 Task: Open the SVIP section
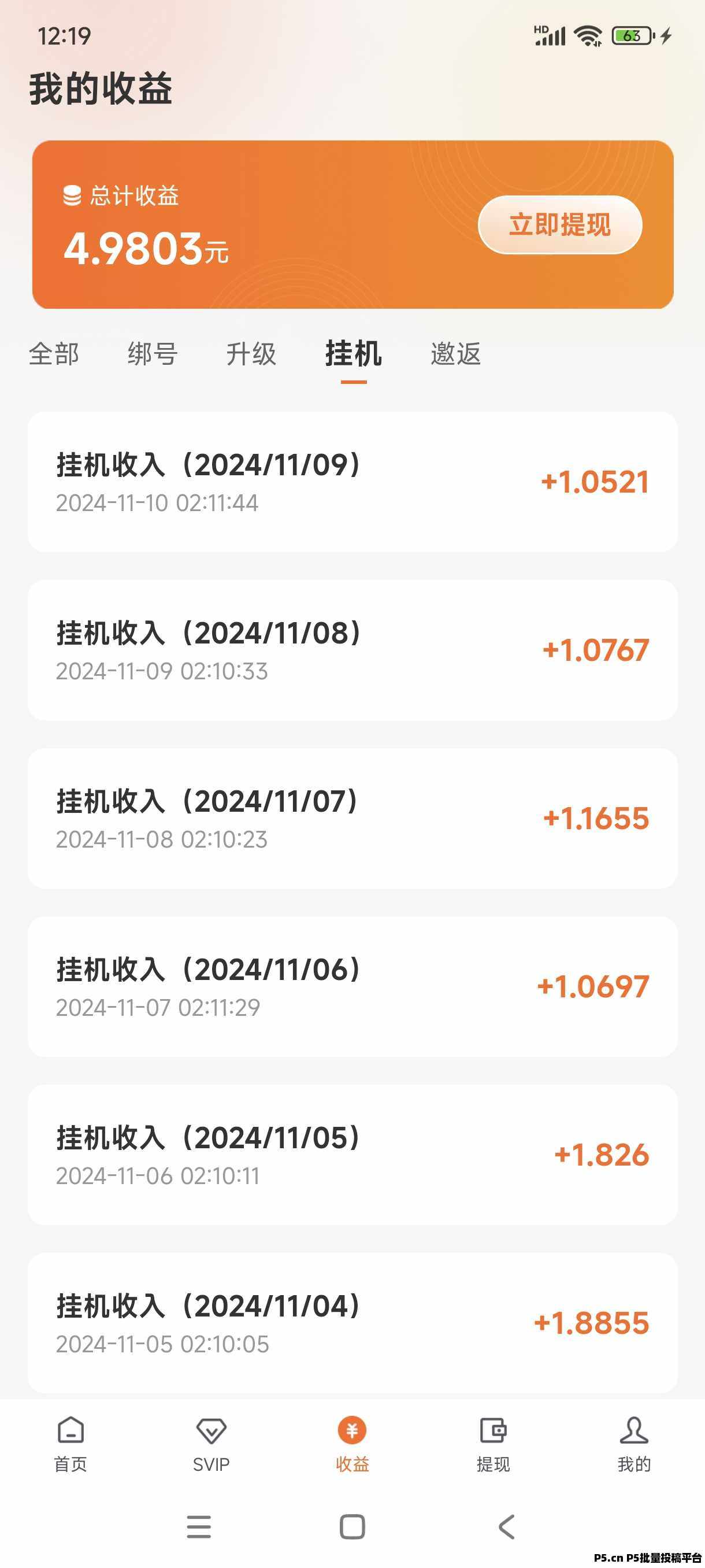point(211,1444)
